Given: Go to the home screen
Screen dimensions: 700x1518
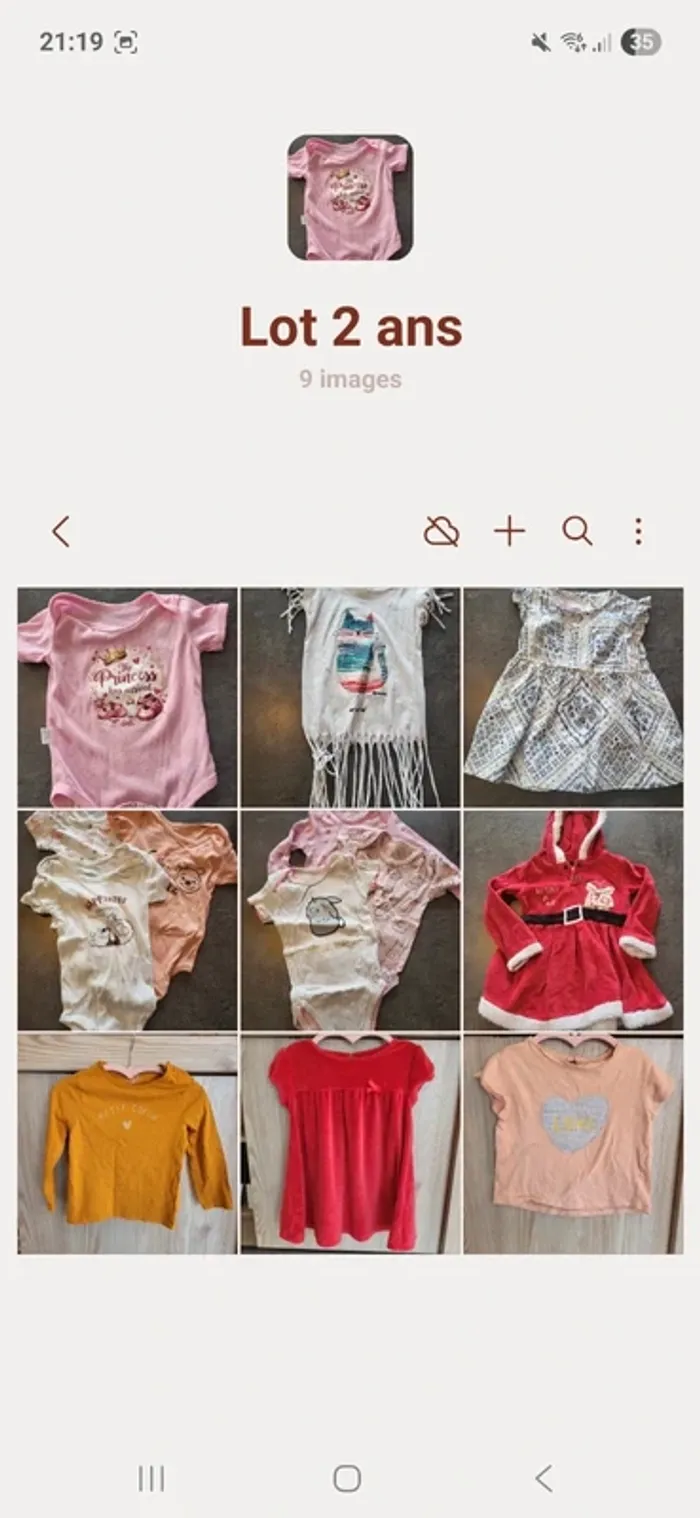Looking at the screenshot, I should point(347,1478).
